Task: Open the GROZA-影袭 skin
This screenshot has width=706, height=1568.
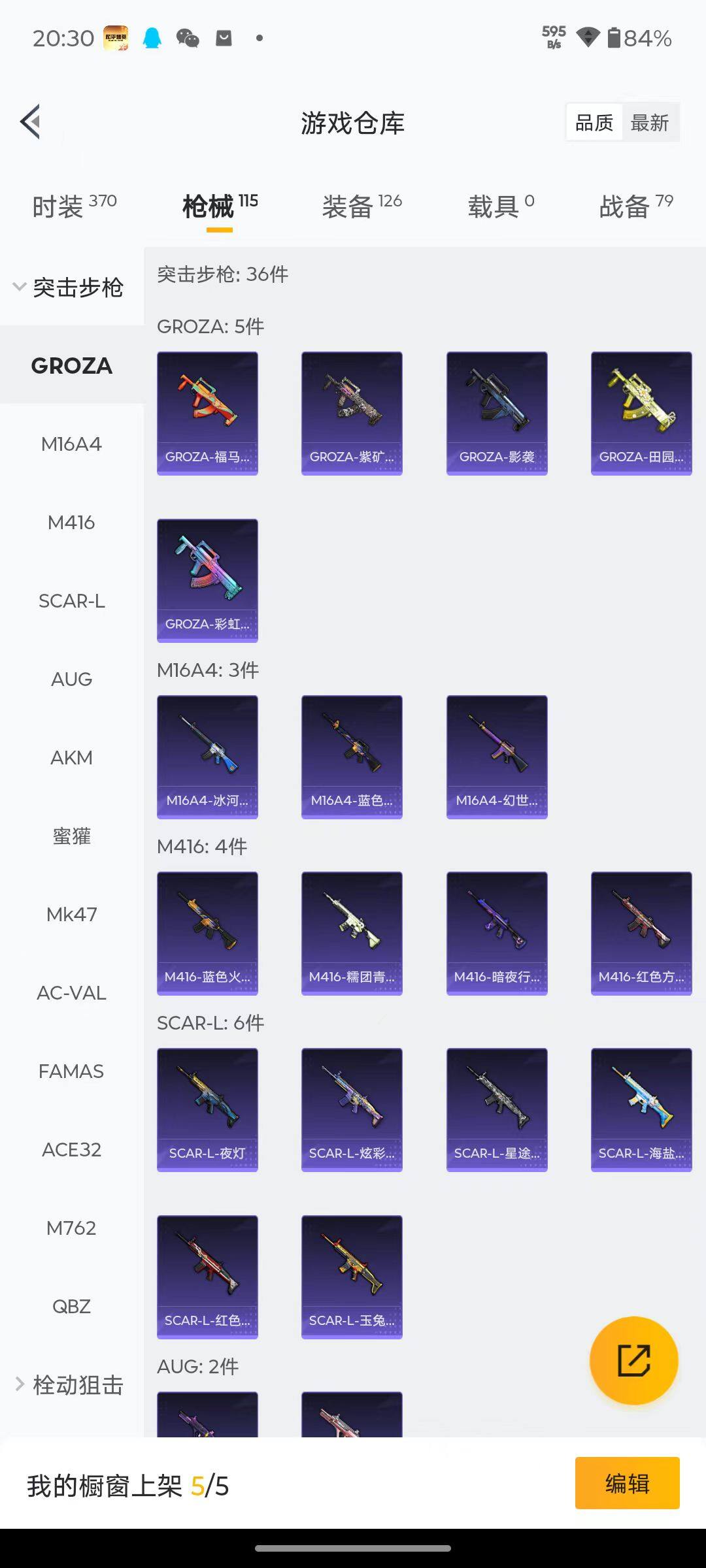Action: [497, 413]
